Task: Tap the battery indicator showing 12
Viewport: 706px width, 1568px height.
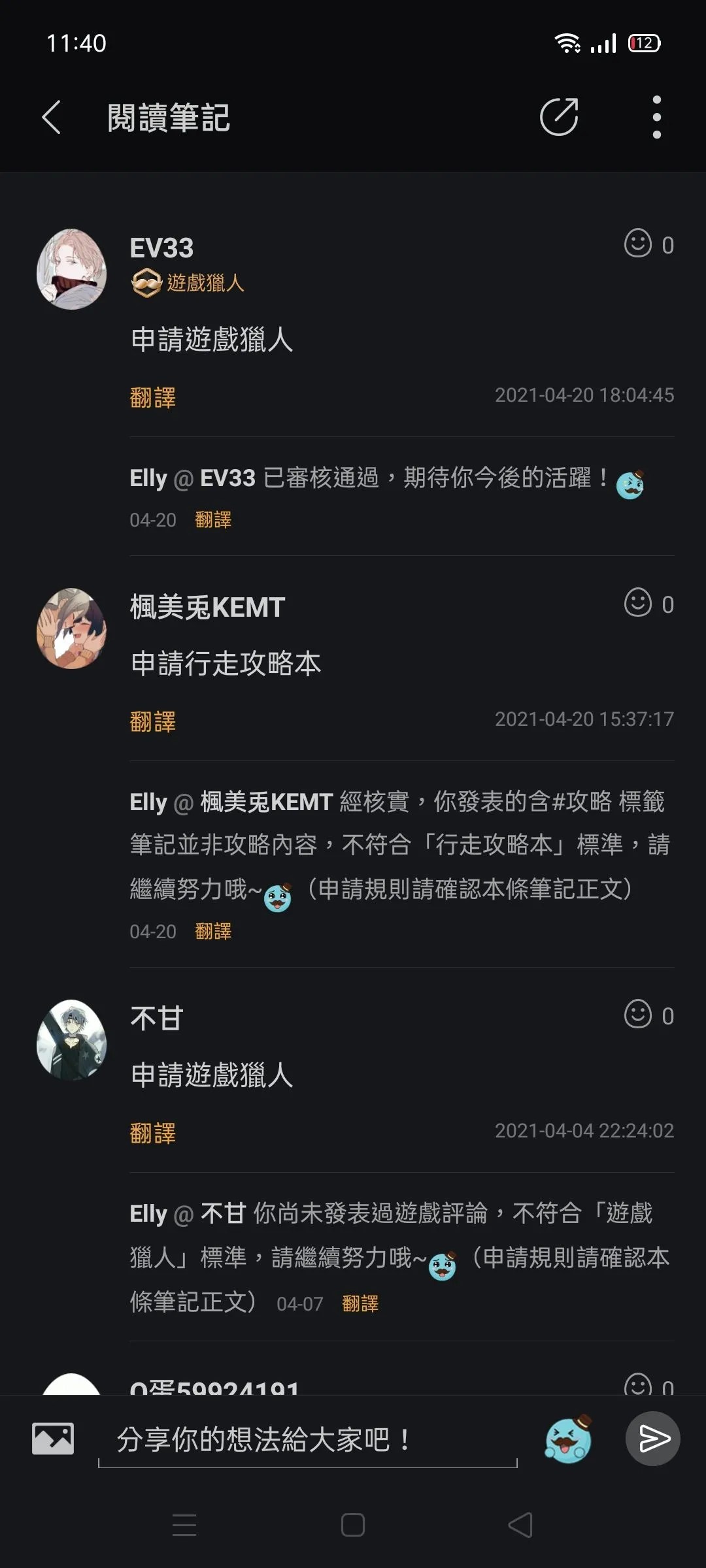Action: 643,44
